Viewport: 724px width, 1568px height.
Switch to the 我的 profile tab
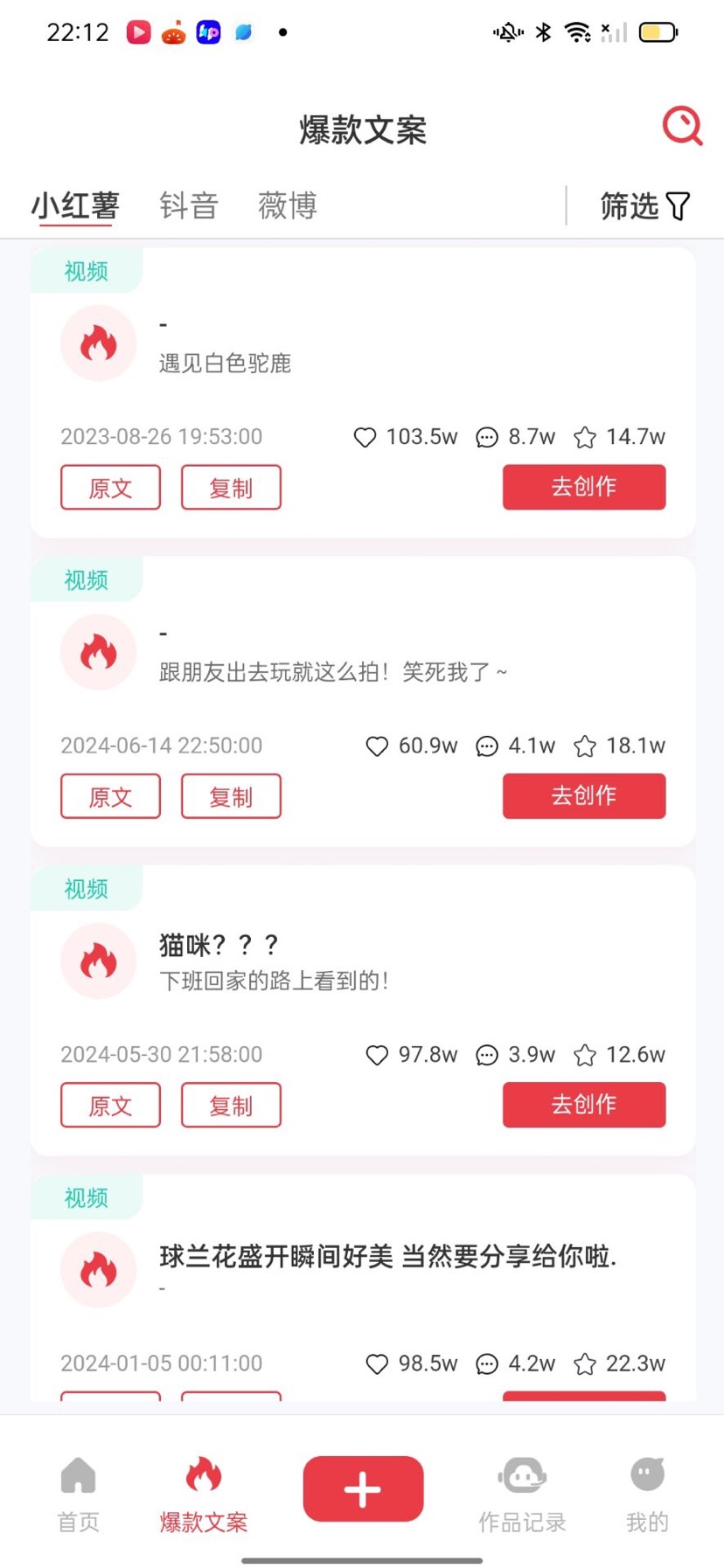coord(647,1494)
